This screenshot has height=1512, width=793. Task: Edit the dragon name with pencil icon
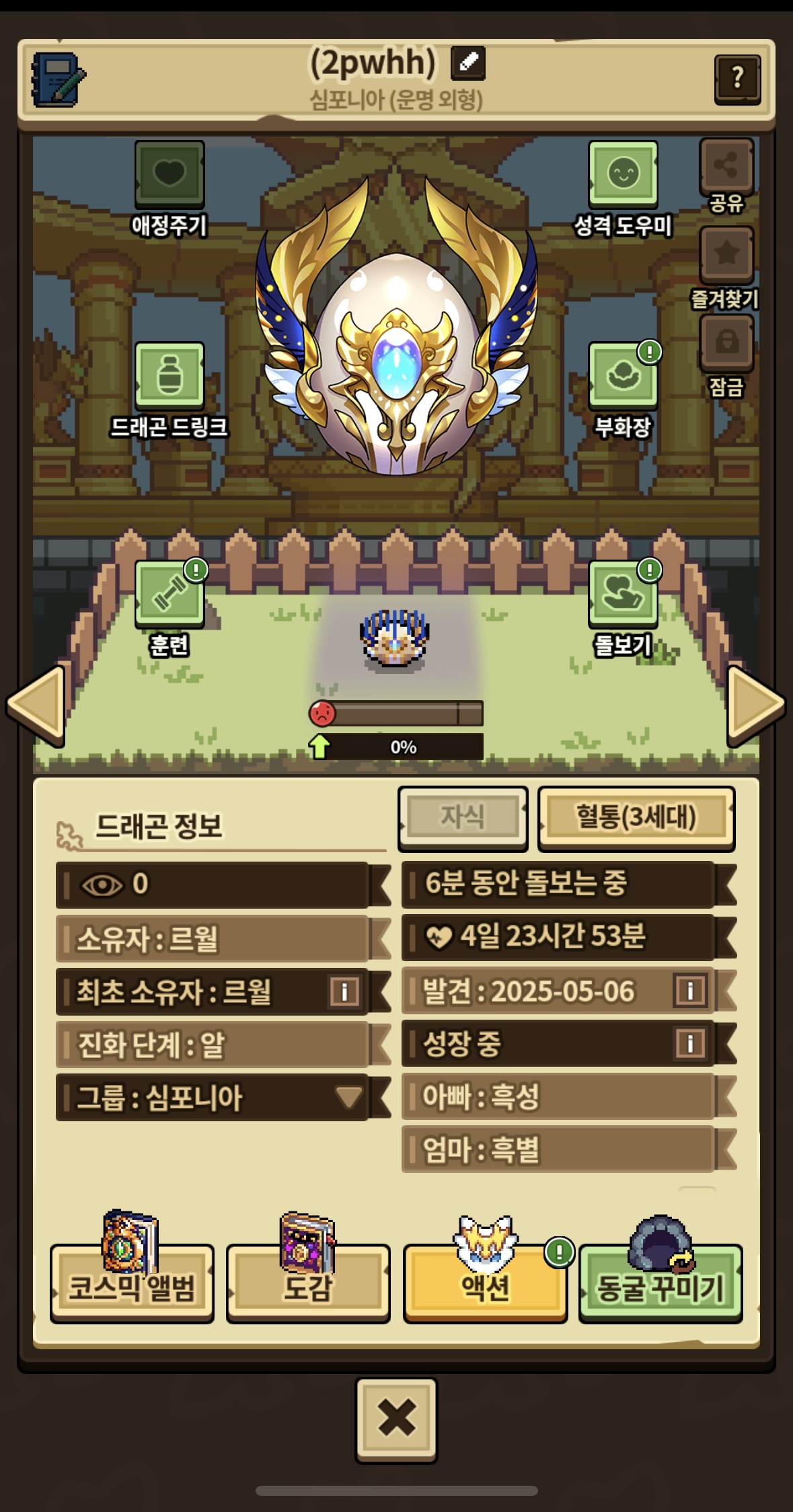[468, 63]
